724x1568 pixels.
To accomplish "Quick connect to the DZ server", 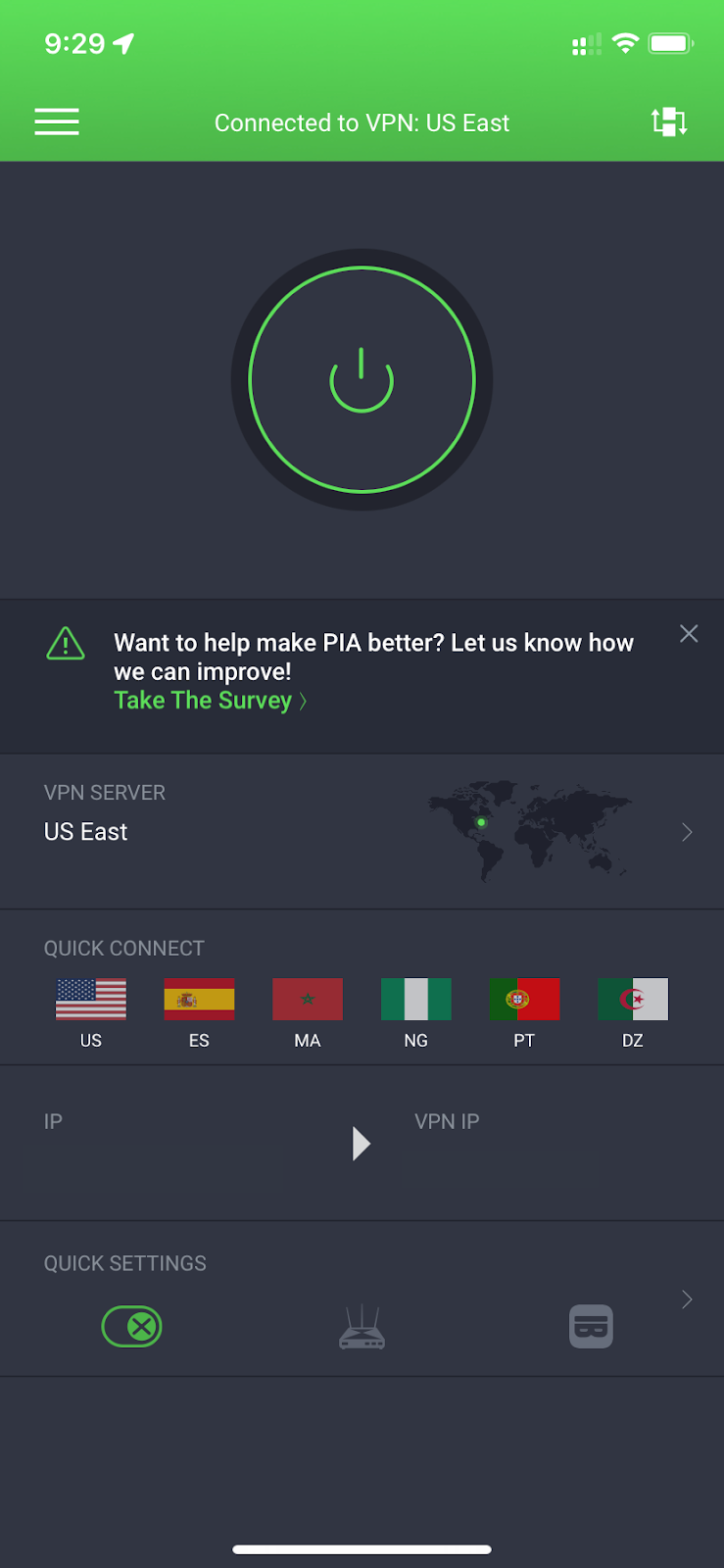I will [x=633, y=1000].
